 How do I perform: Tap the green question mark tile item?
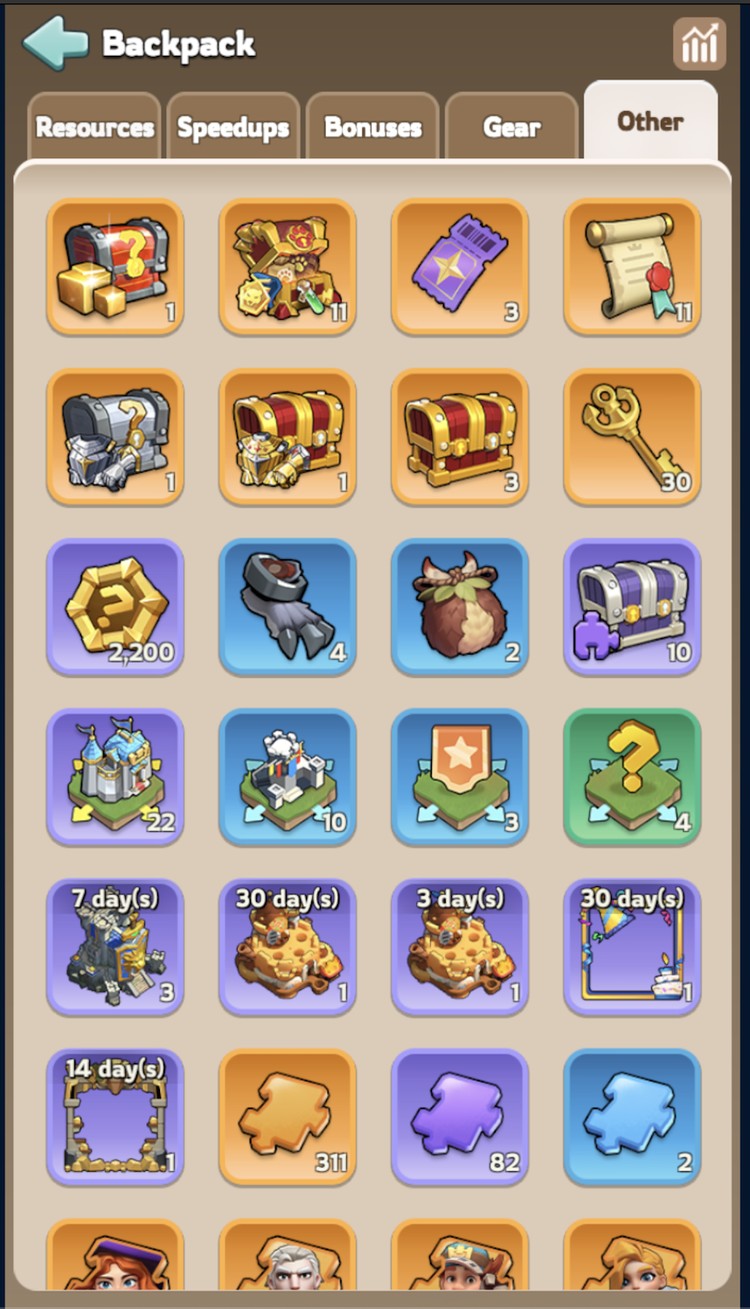tap(632, 777)
